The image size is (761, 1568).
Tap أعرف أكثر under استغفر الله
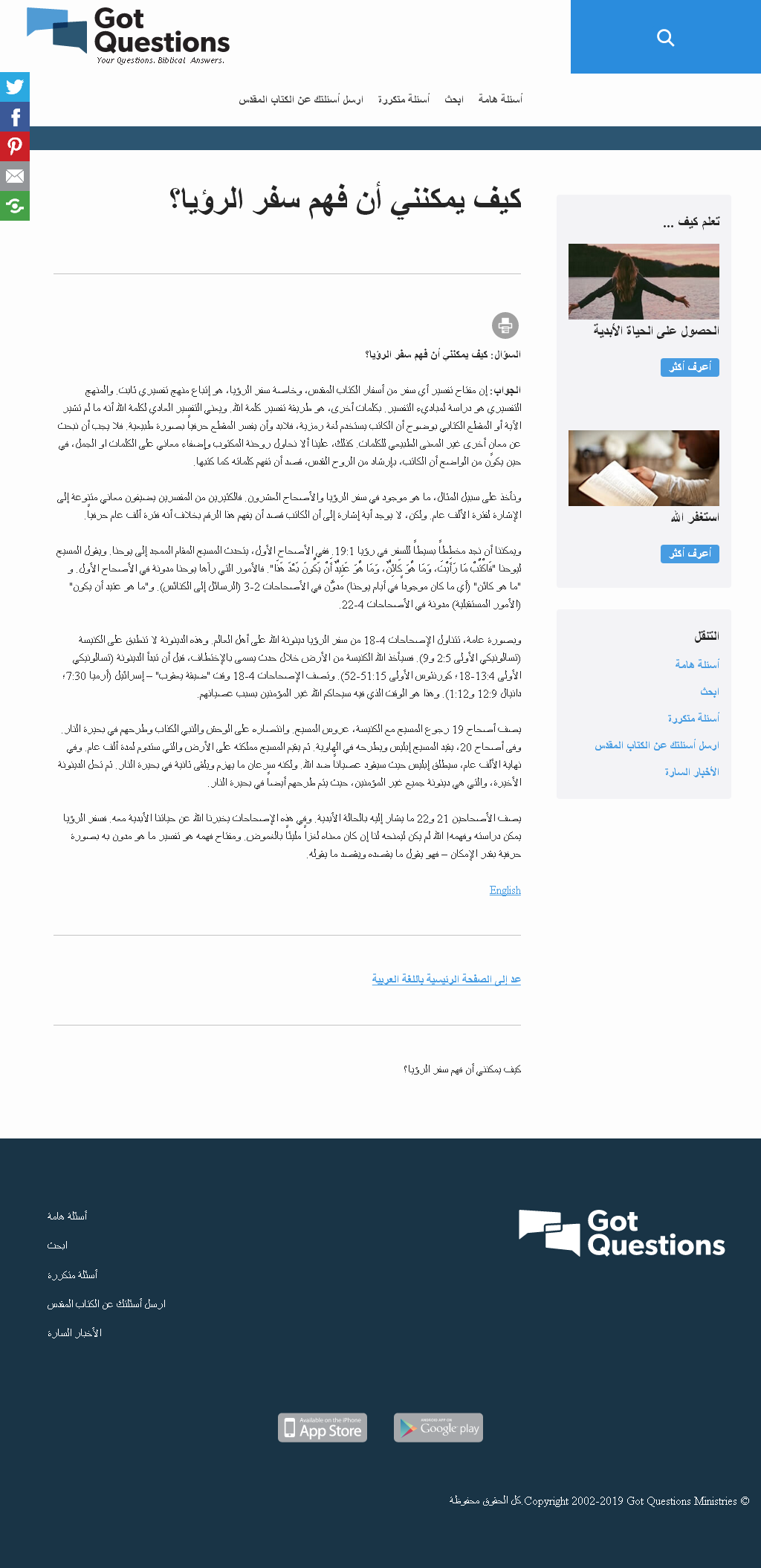coord(690,554)
